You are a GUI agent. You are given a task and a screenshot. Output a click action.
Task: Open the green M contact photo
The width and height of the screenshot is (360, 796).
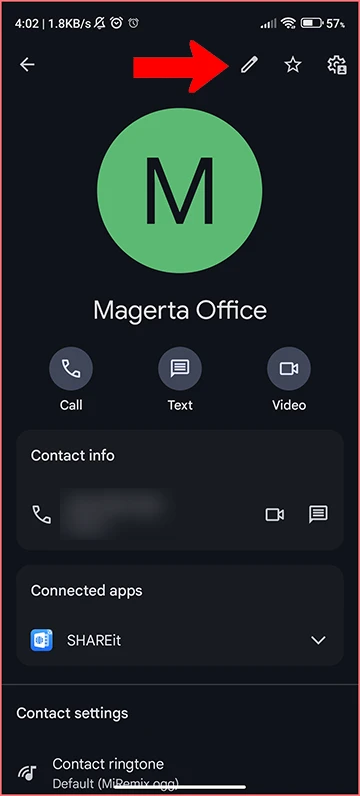180,190
